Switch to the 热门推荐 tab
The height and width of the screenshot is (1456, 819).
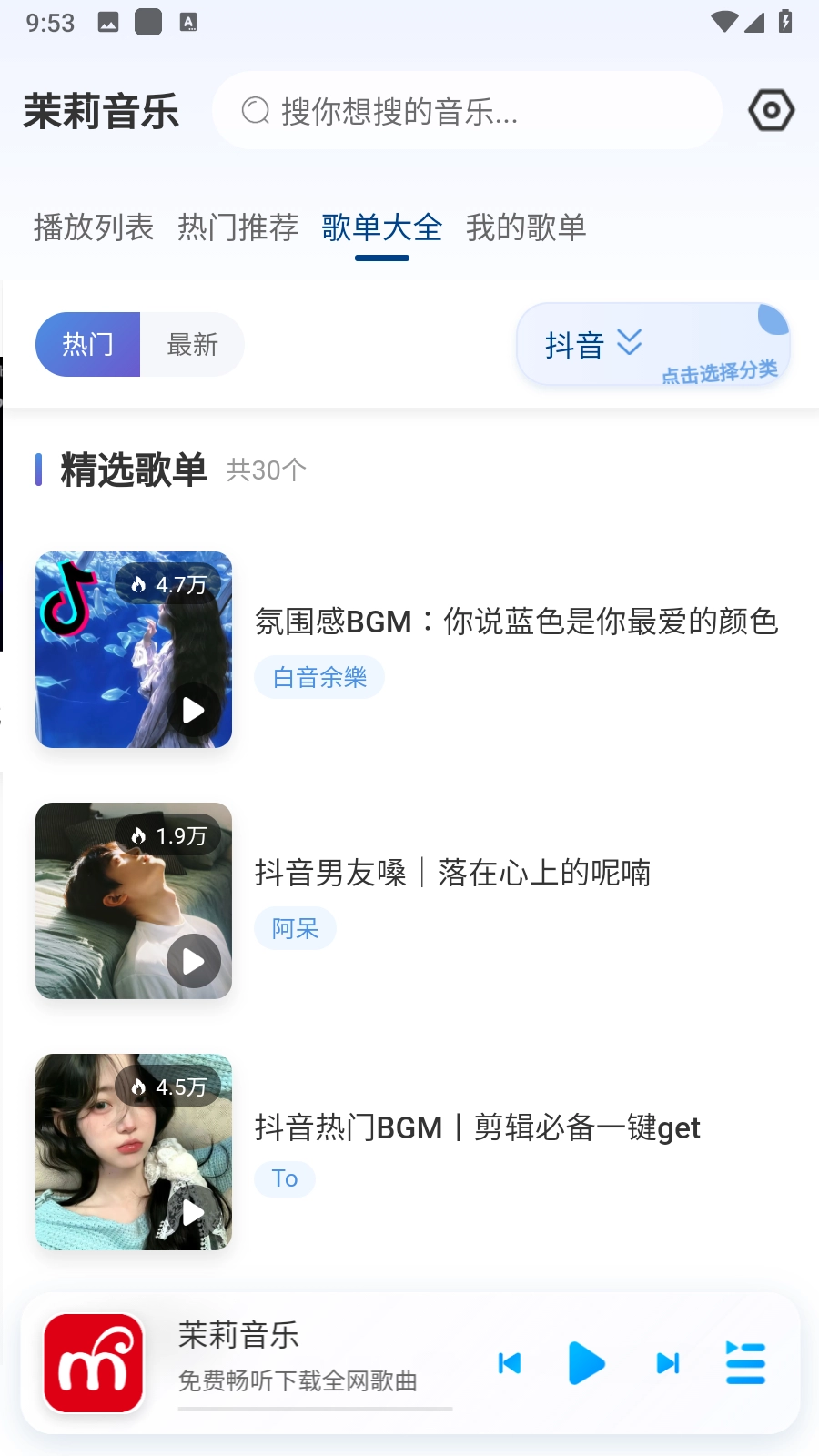click(x=238, y=227)
